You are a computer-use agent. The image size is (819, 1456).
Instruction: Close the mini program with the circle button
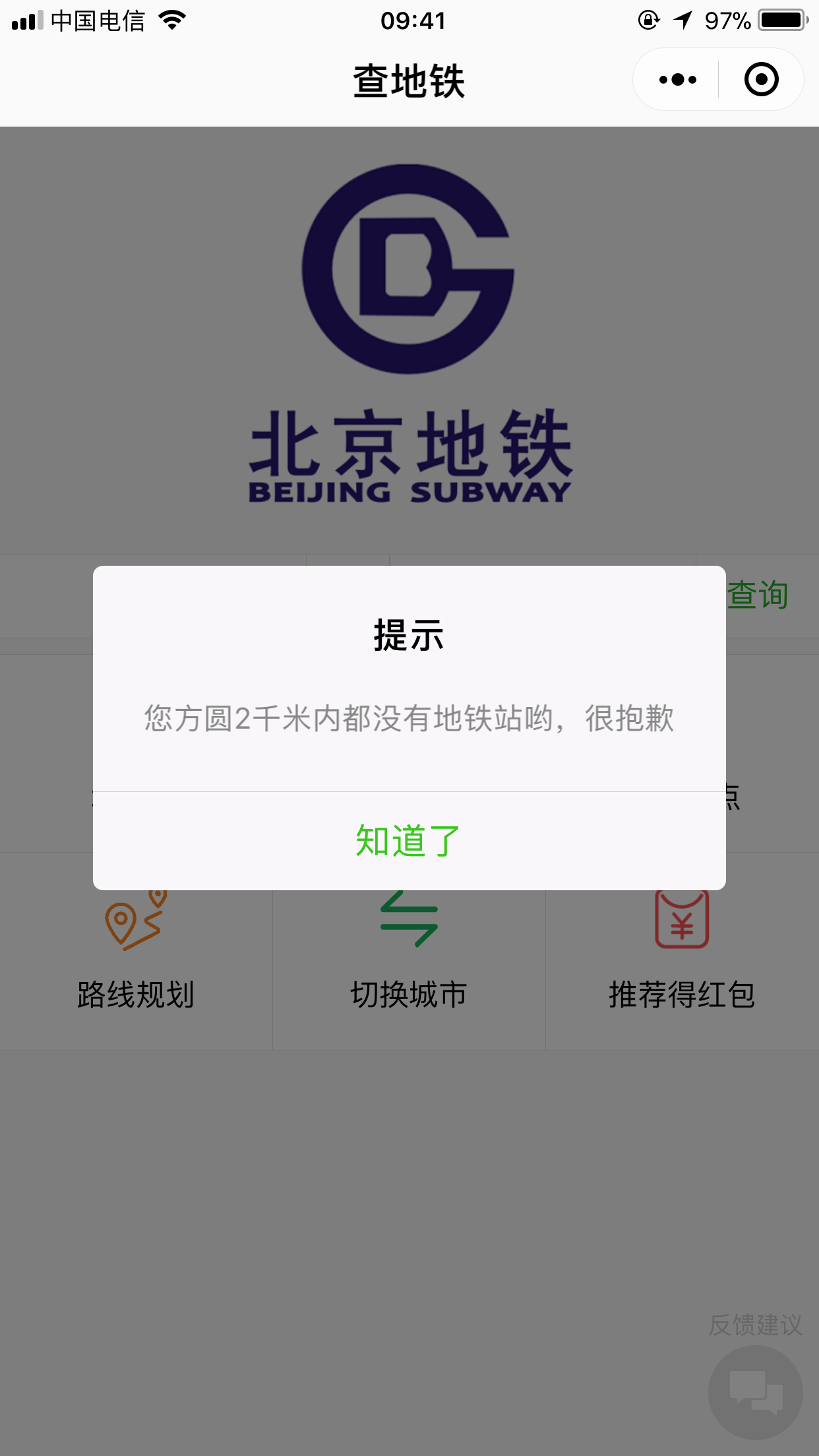(761, 80)
